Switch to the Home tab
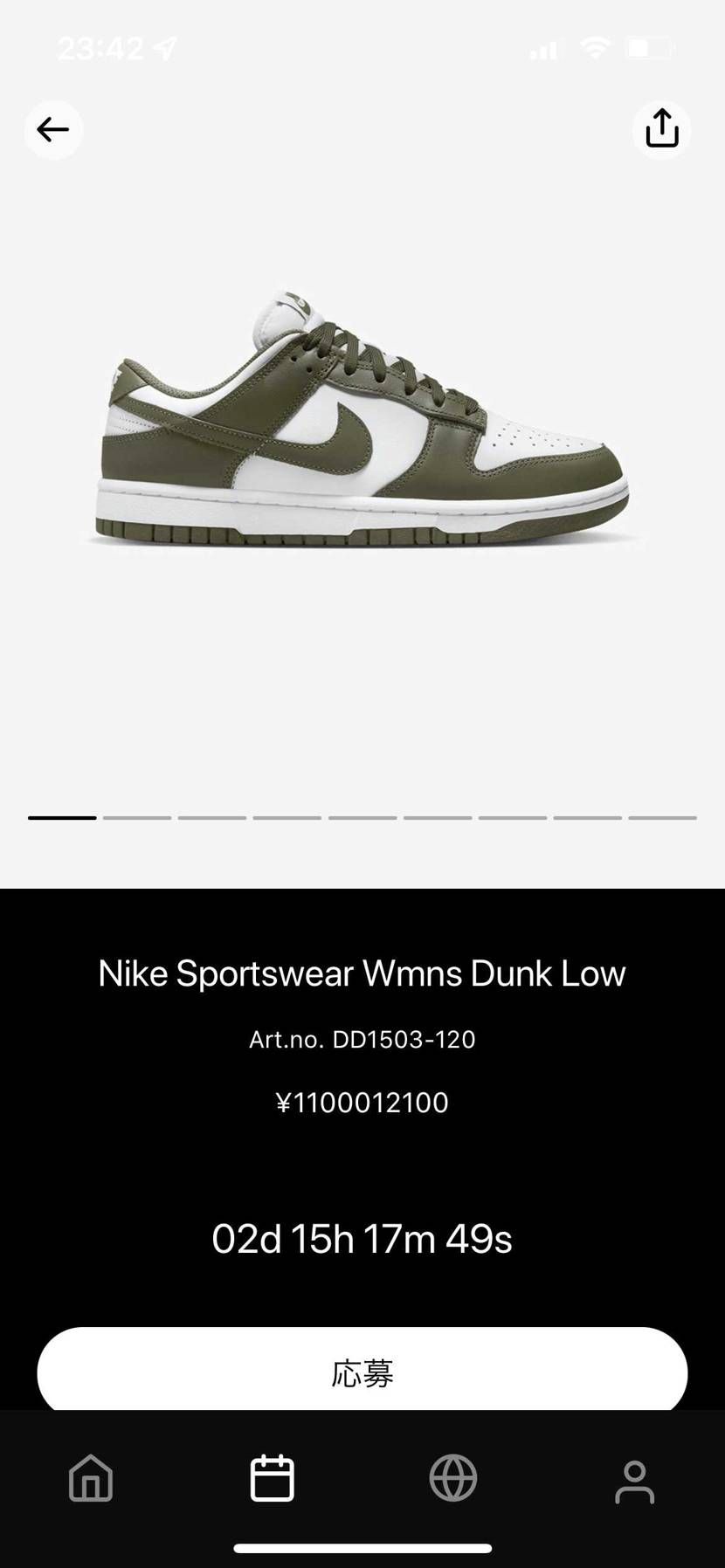Image resolution: width=725 pixels, height=1568 pixels. (91, 1479)
